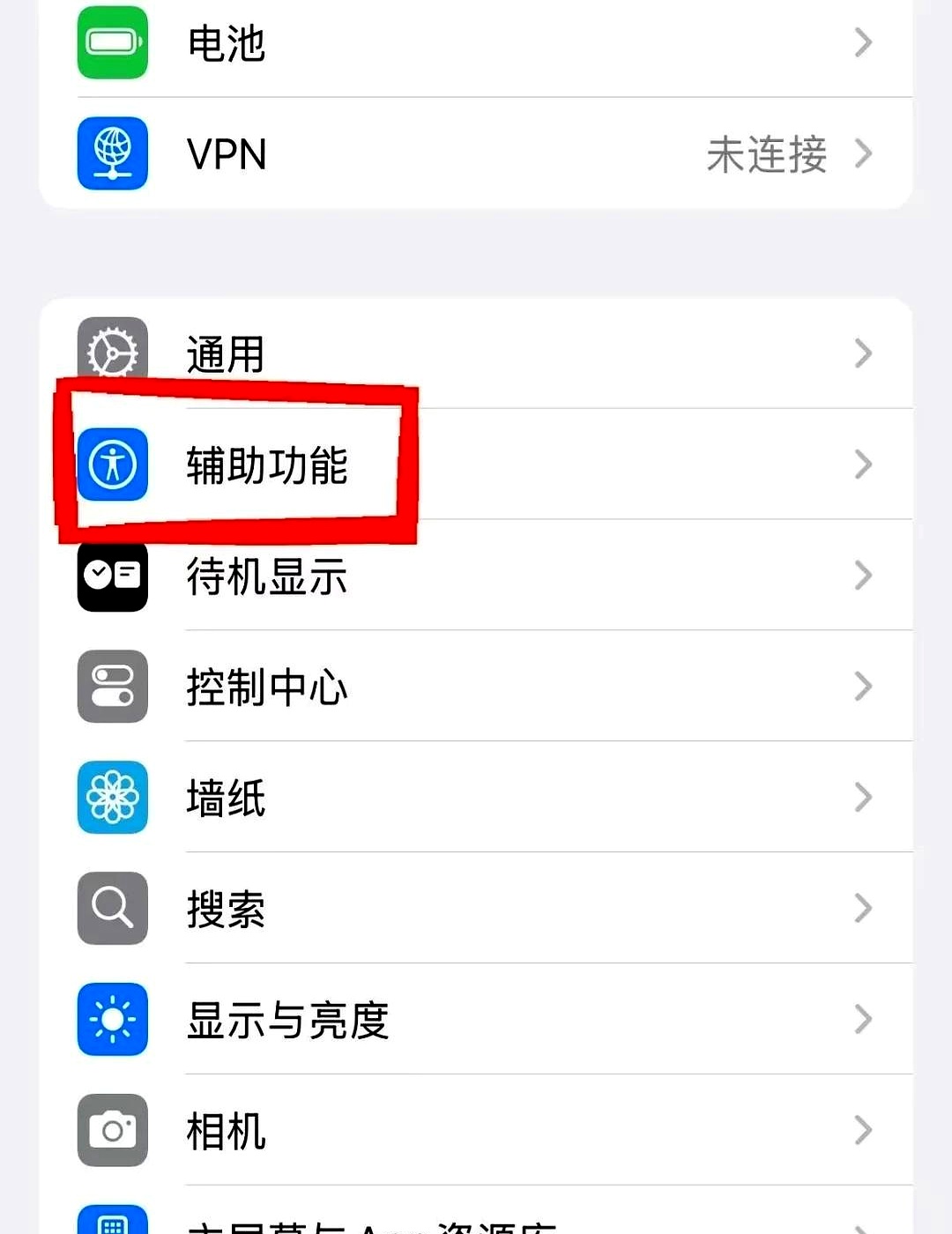The width and height of the screenshot is (952, 1234).
Task: Go to 通用 (General) settings
Action: pos(476,353)
